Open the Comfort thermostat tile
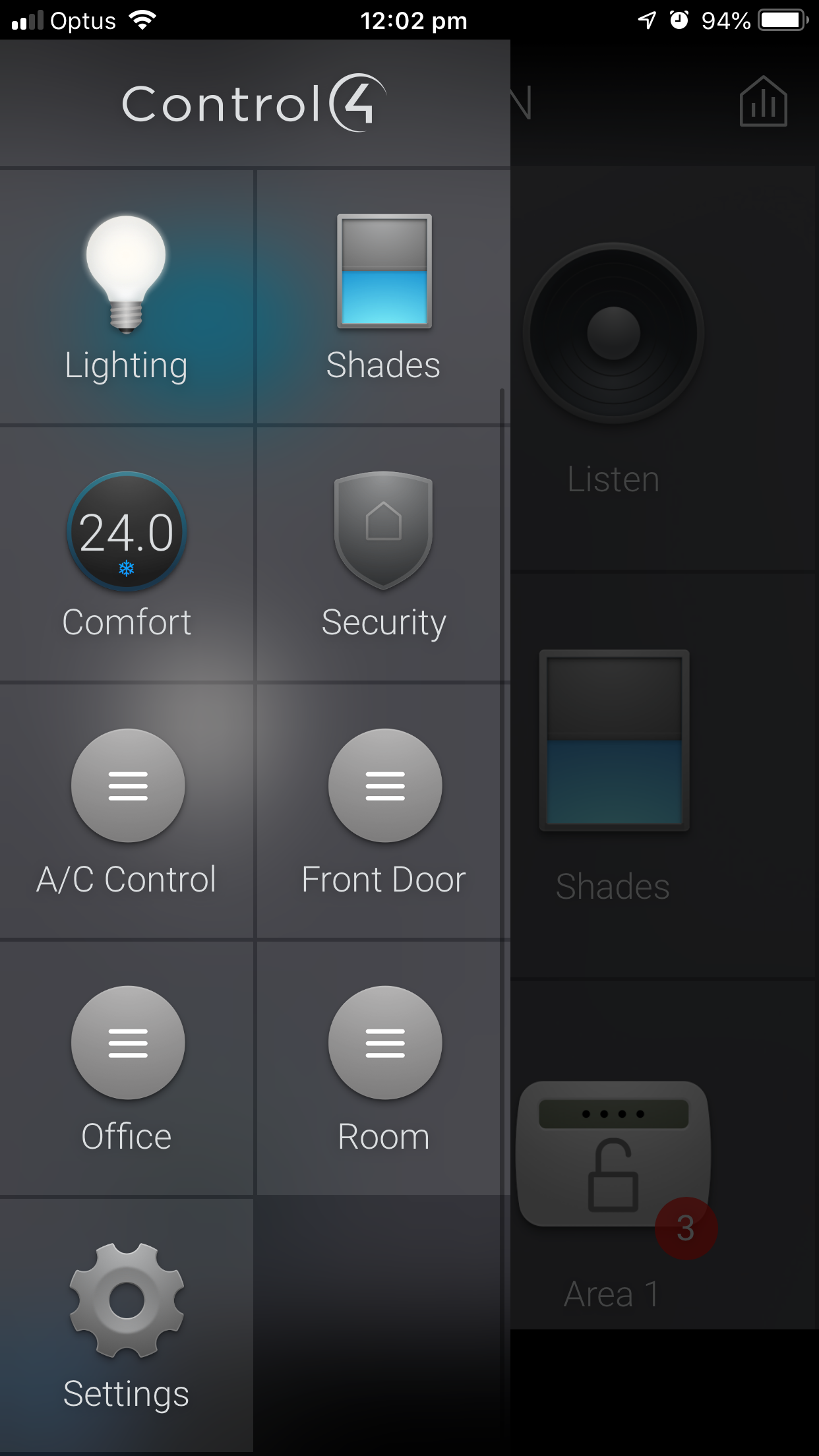The image size is (819, 1456). click(x=126, y=554)
